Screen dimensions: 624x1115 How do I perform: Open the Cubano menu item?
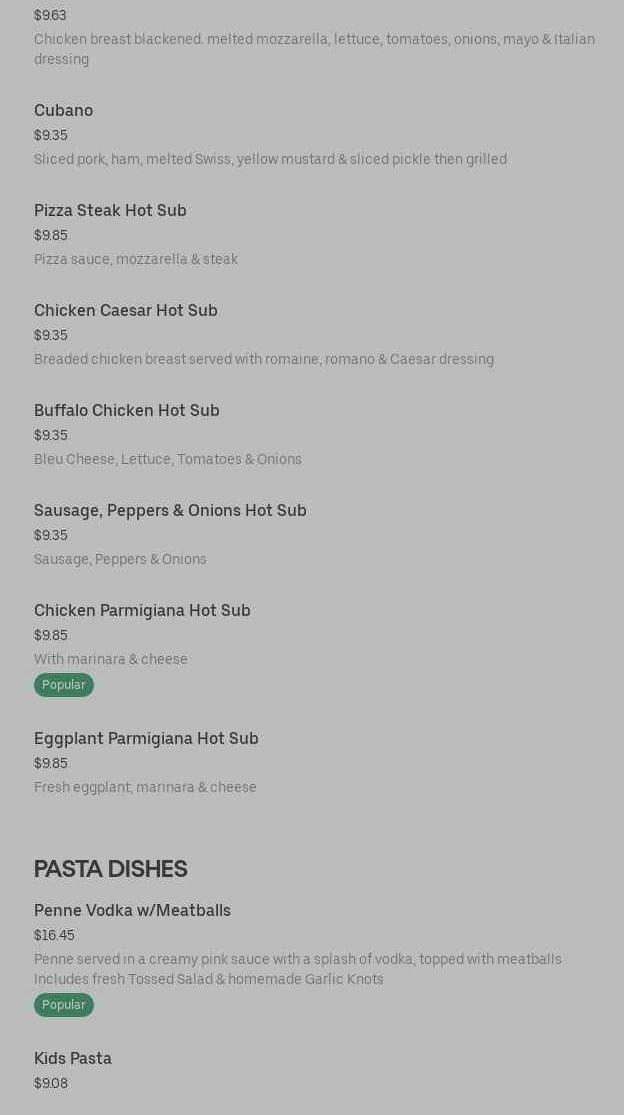(63, 110)
